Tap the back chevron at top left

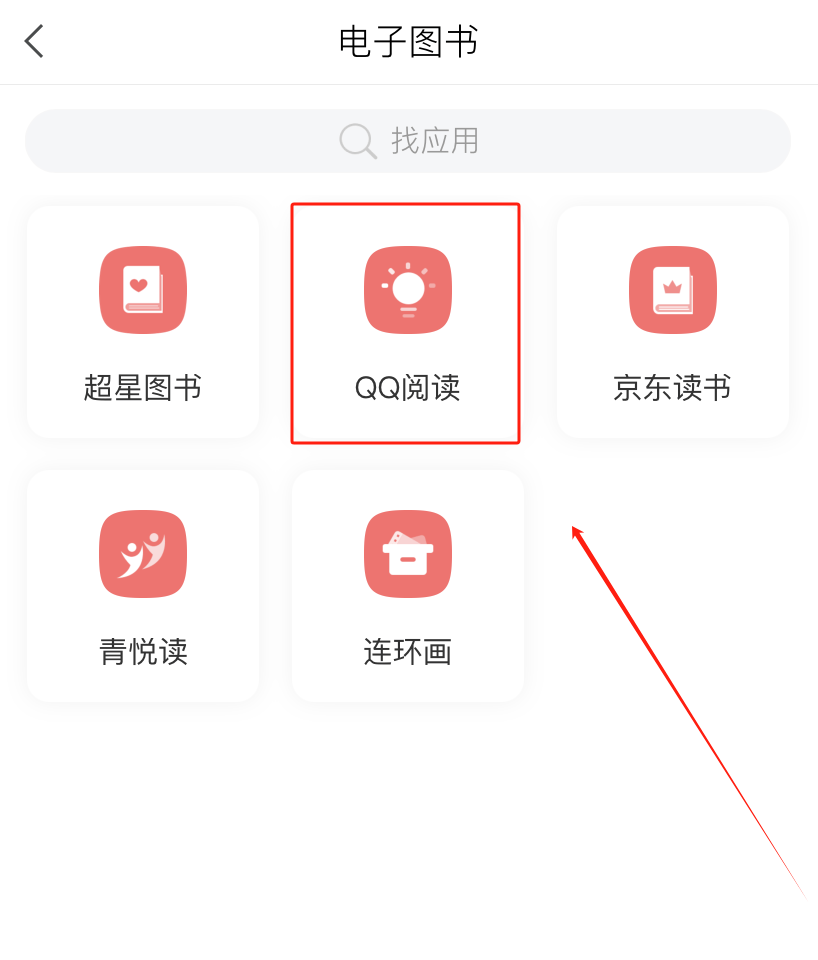click(x=33, y=42)
